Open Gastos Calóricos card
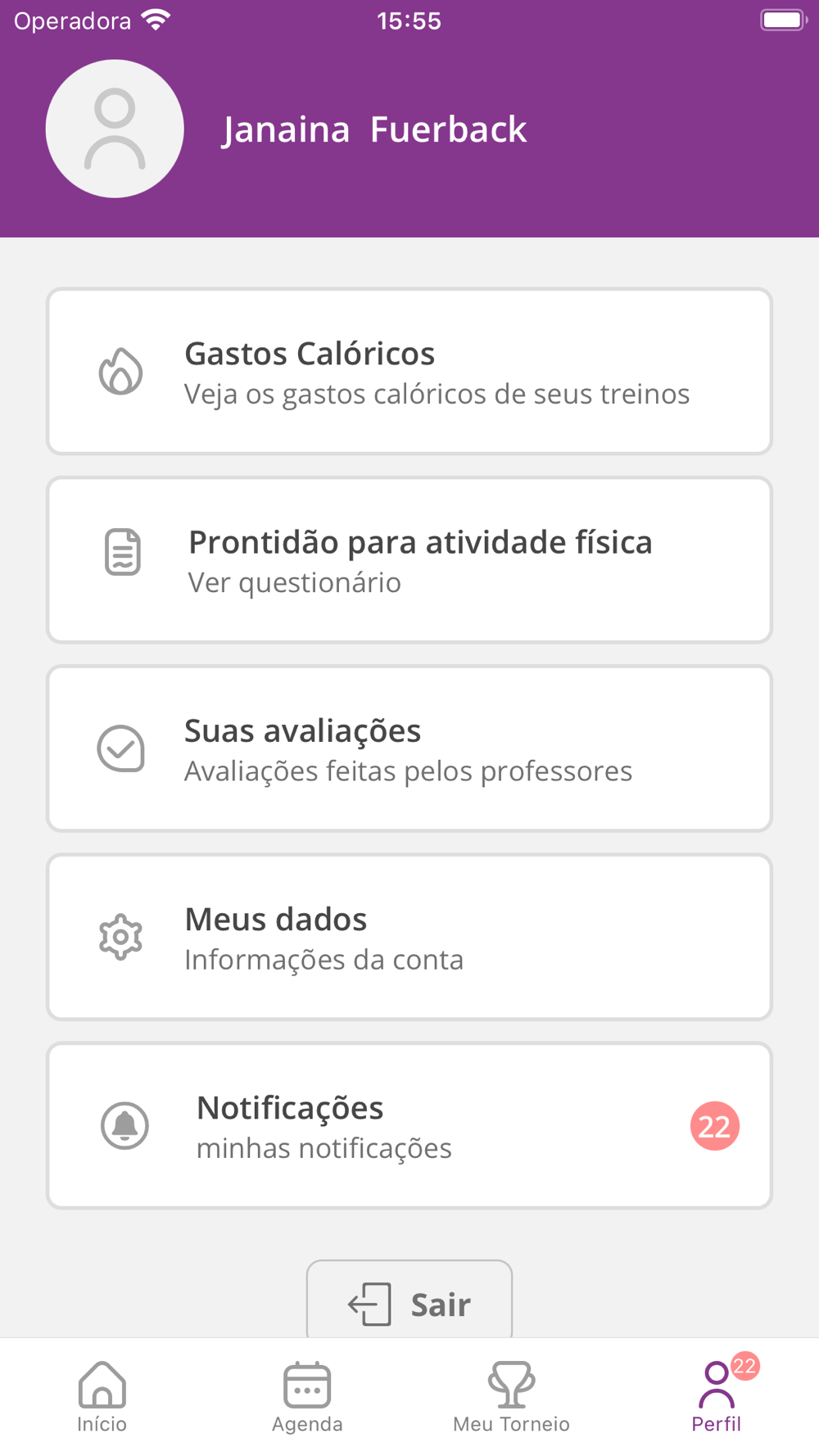The image size is (819, 1456). click(409, 372)
